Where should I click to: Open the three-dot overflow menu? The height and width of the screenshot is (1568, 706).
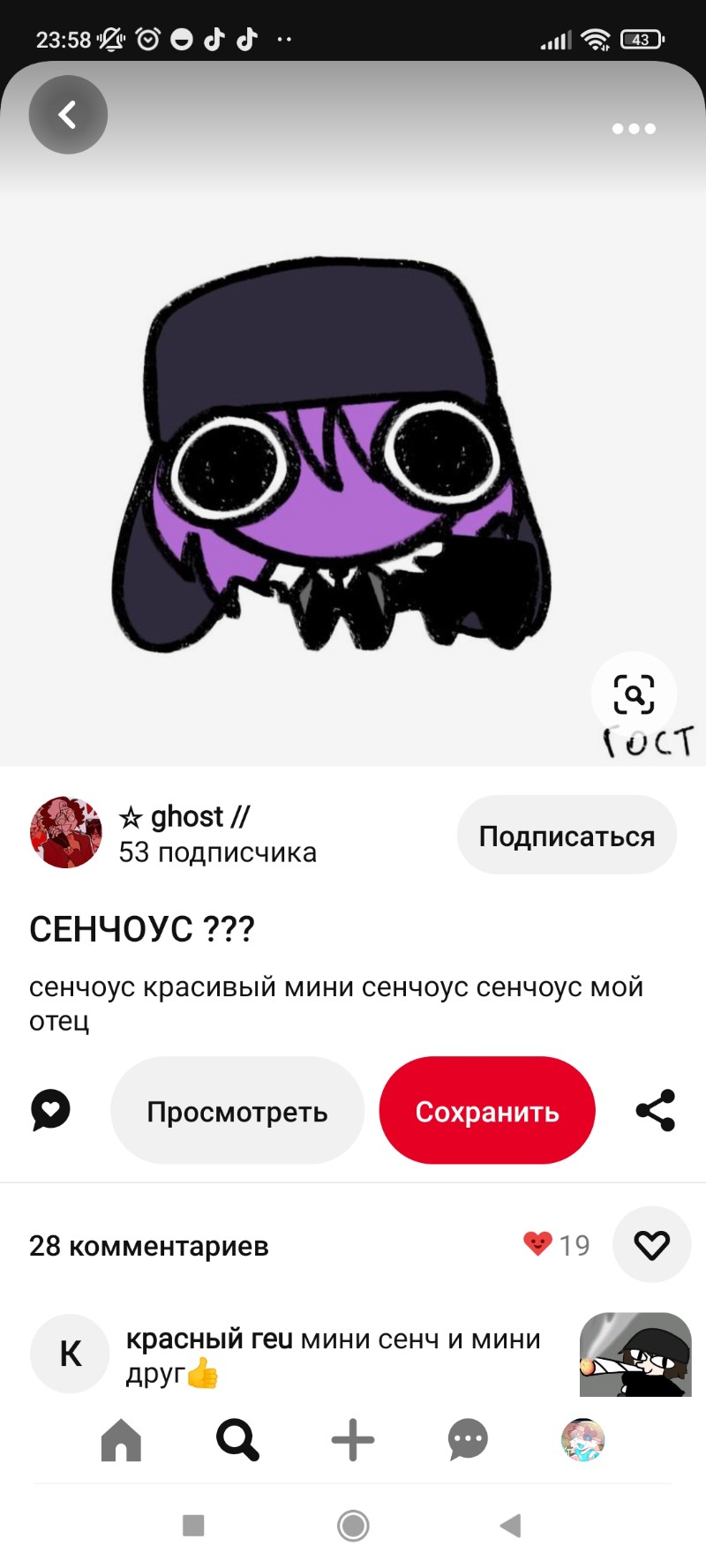coord(634,129)
